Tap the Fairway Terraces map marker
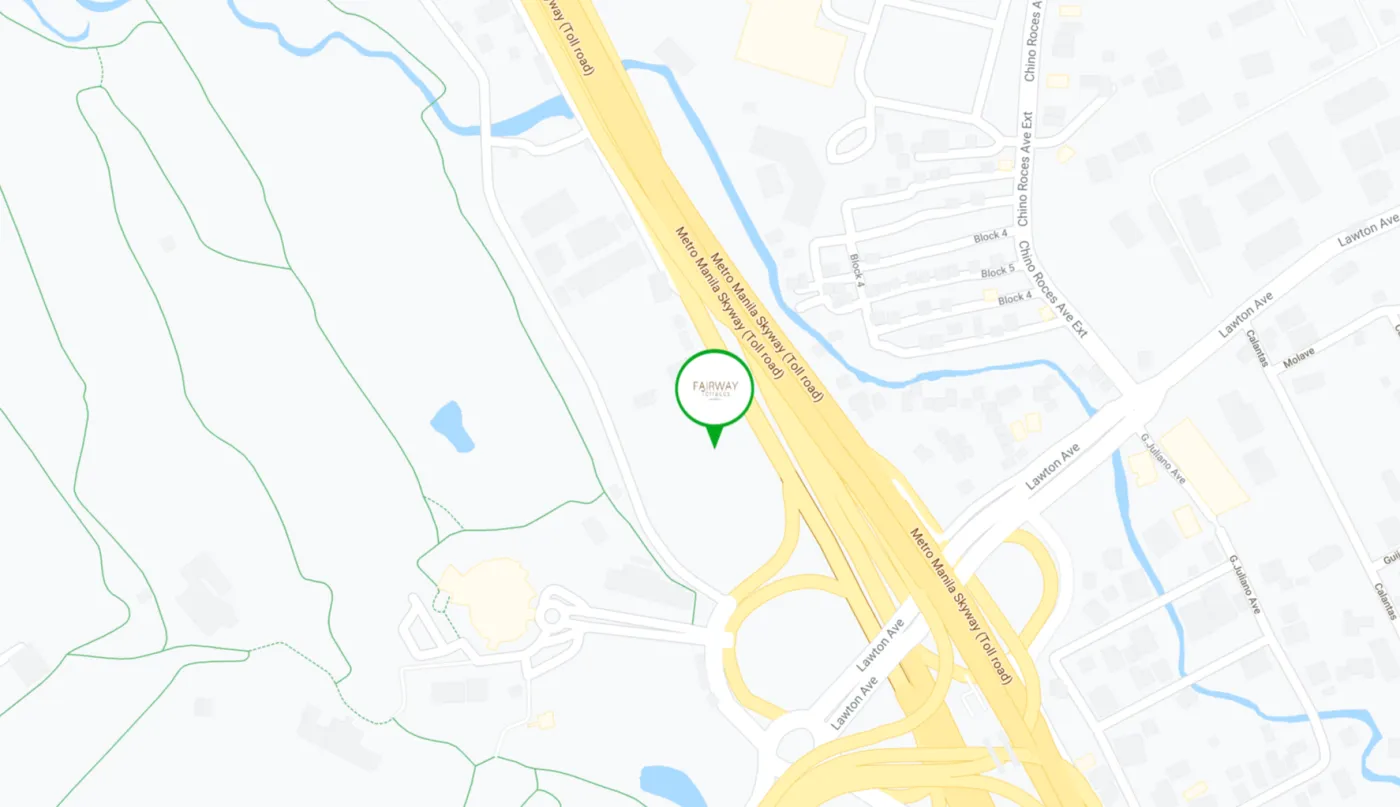This screenshot has width=1400, height=807. [x=714, y=390]
